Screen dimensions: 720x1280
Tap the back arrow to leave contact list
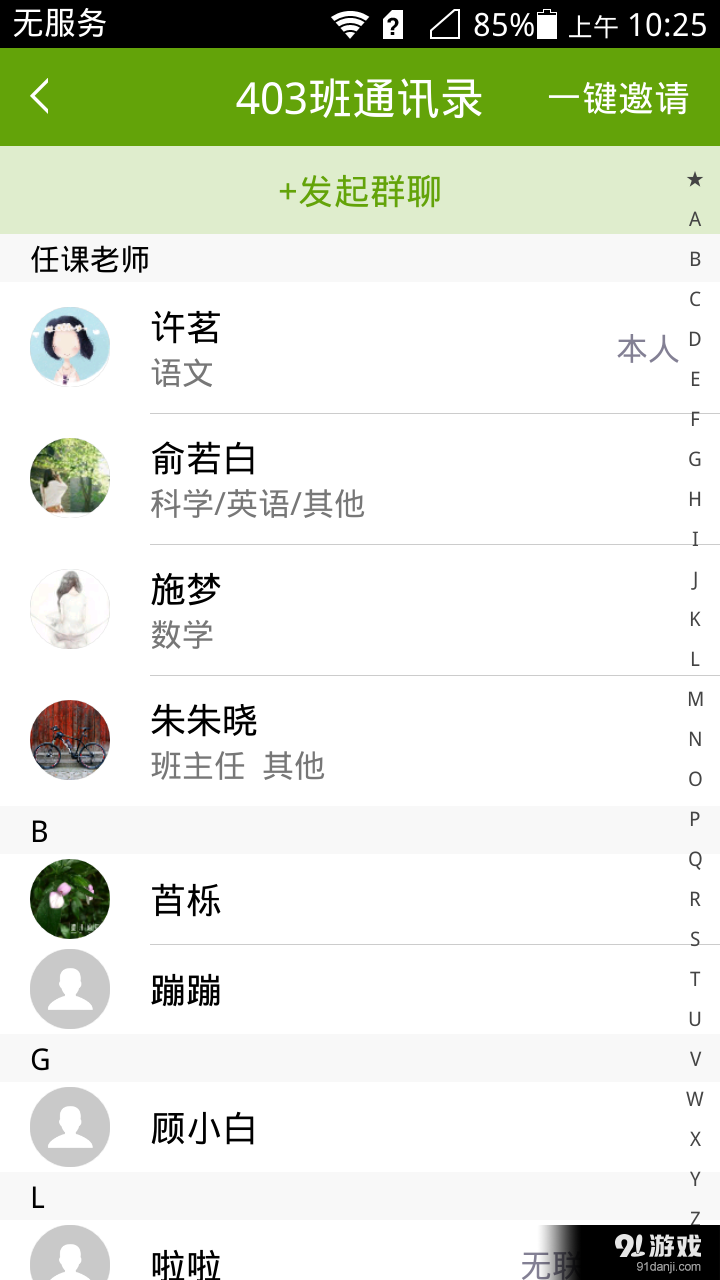(40, 97)
